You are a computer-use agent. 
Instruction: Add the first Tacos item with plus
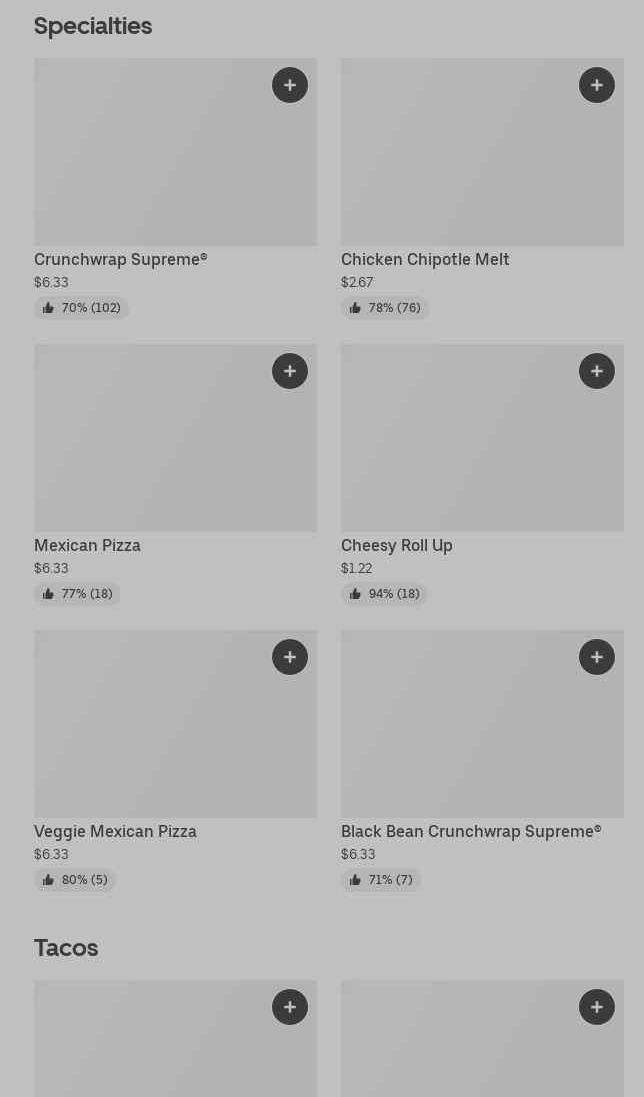[x=289, y=1007]
